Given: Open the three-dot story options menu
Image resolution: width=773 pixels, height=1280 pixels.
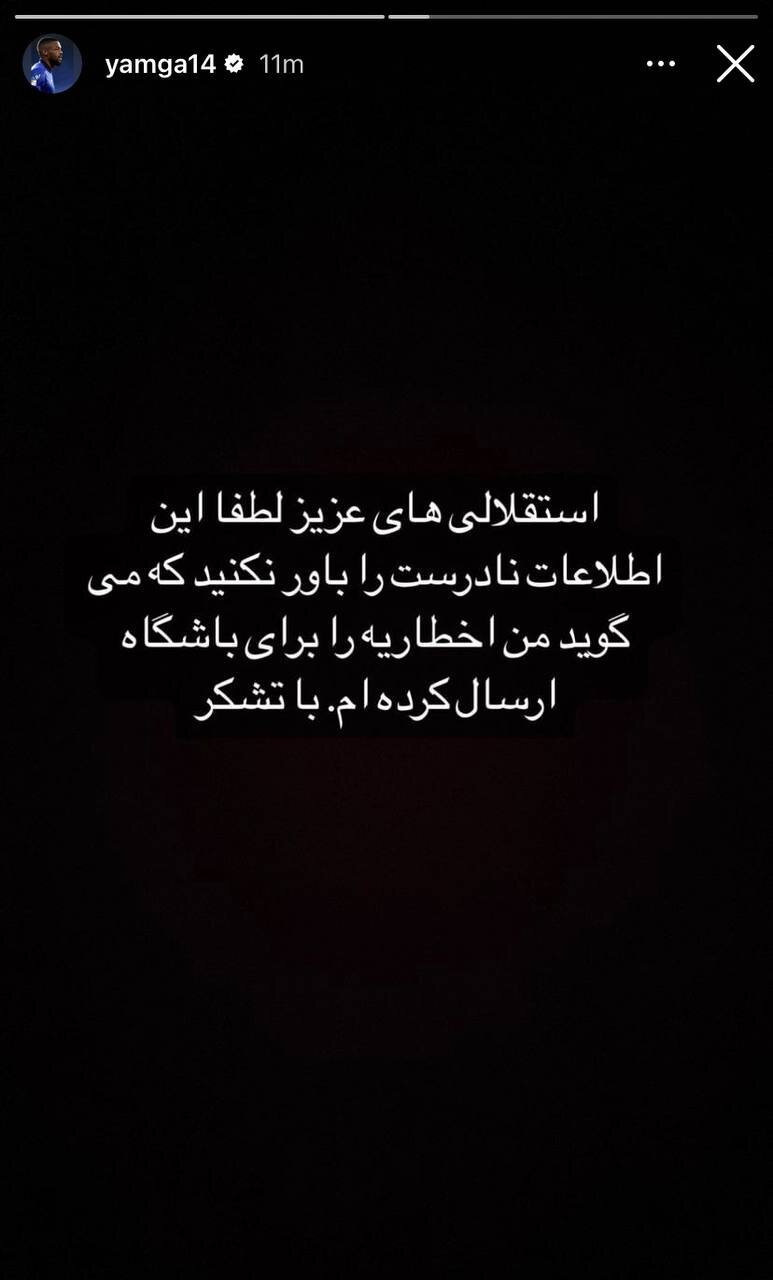Looking at the screenshot, I should coord(661,64).
